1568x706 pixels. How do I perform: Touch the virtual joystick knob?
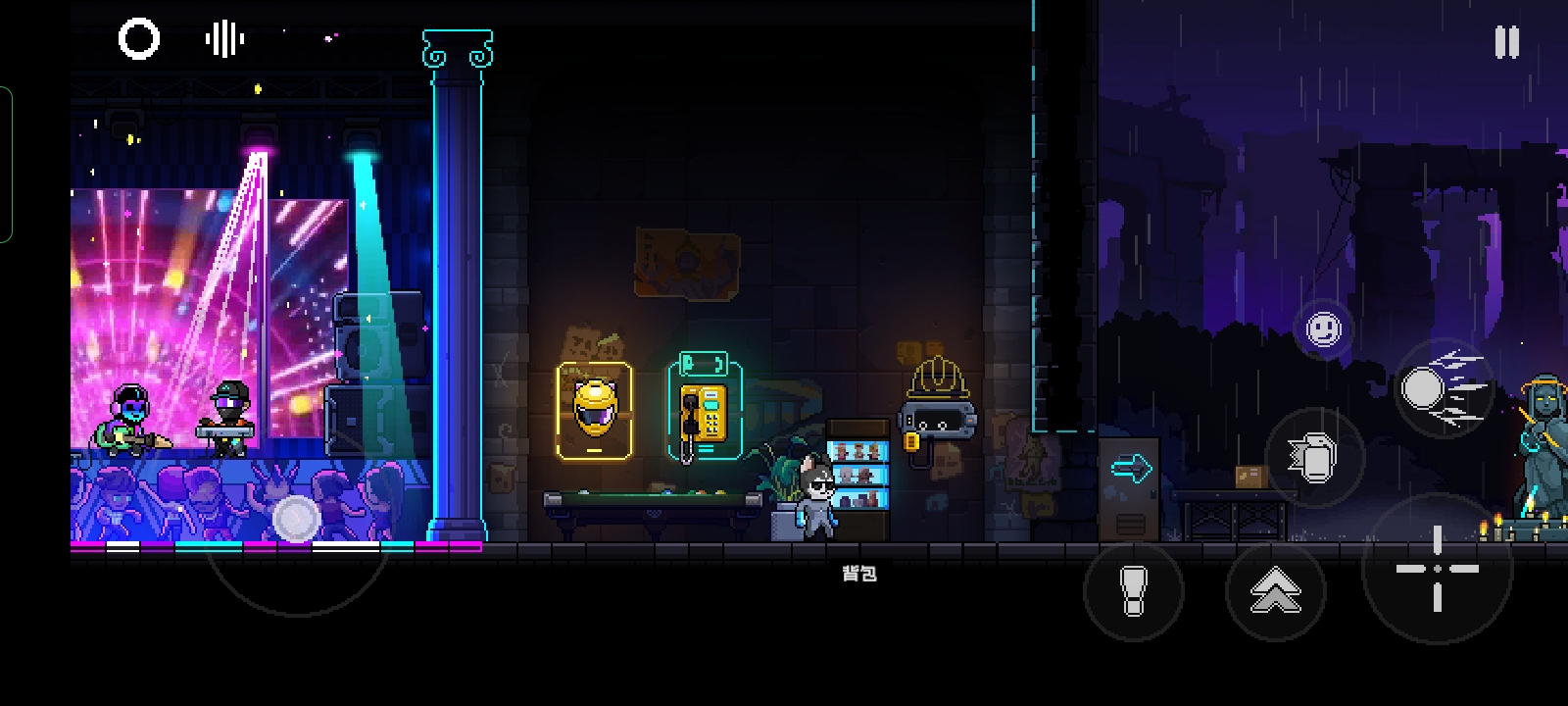coord(296,519)
